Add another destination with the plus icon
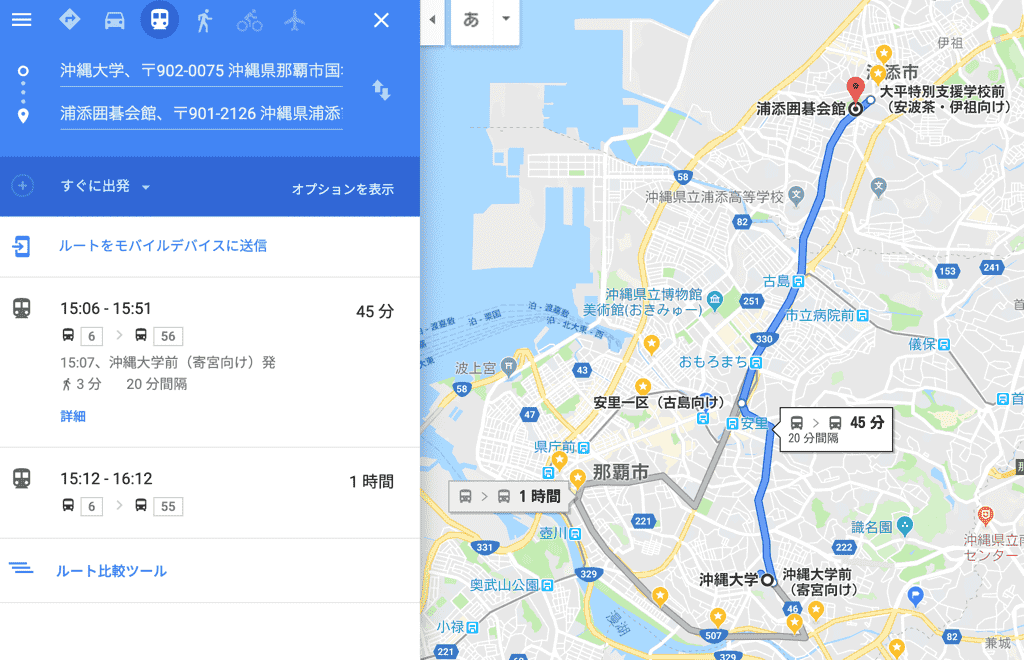The height and width of the screenshot is (660, 1024). 22,186
